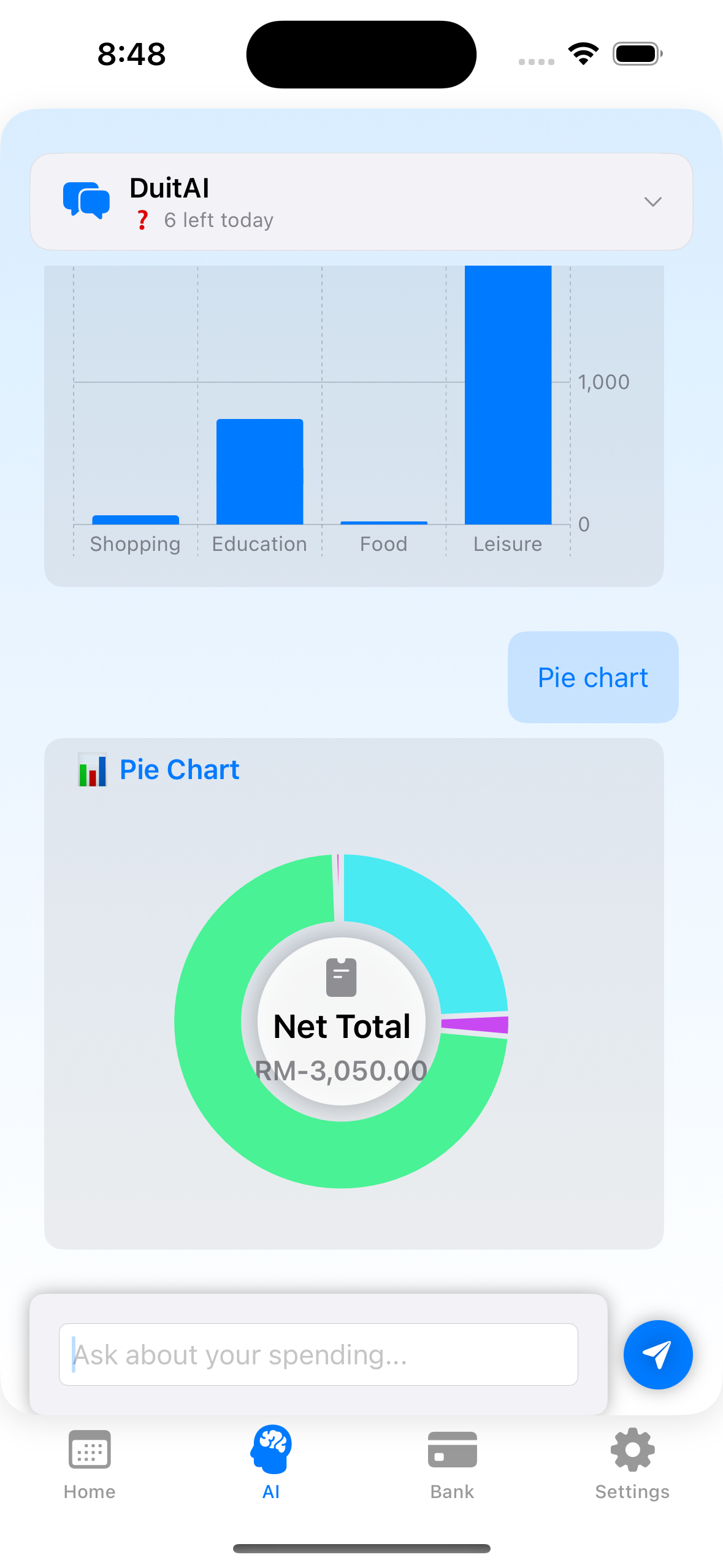
Task: Send the message with paper plane button
Action: [x=658, y=1354]
